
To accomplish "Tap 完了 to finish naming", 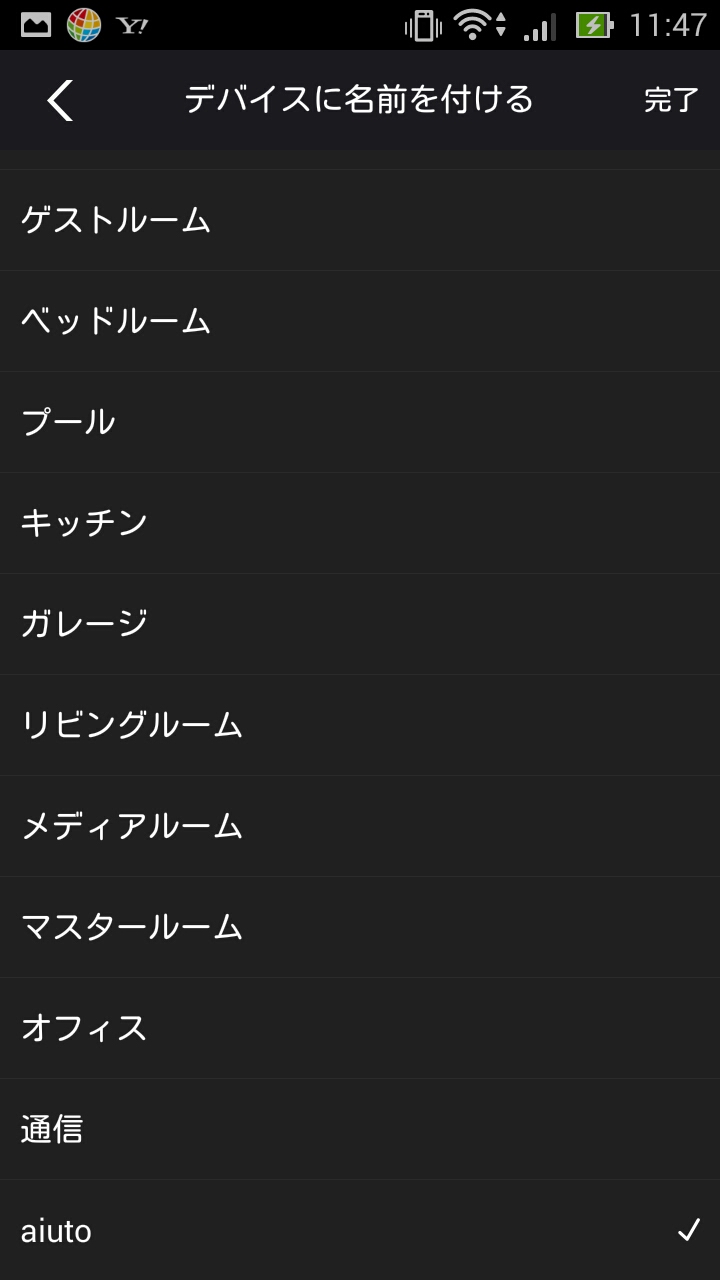I will (x=671, y=100).
